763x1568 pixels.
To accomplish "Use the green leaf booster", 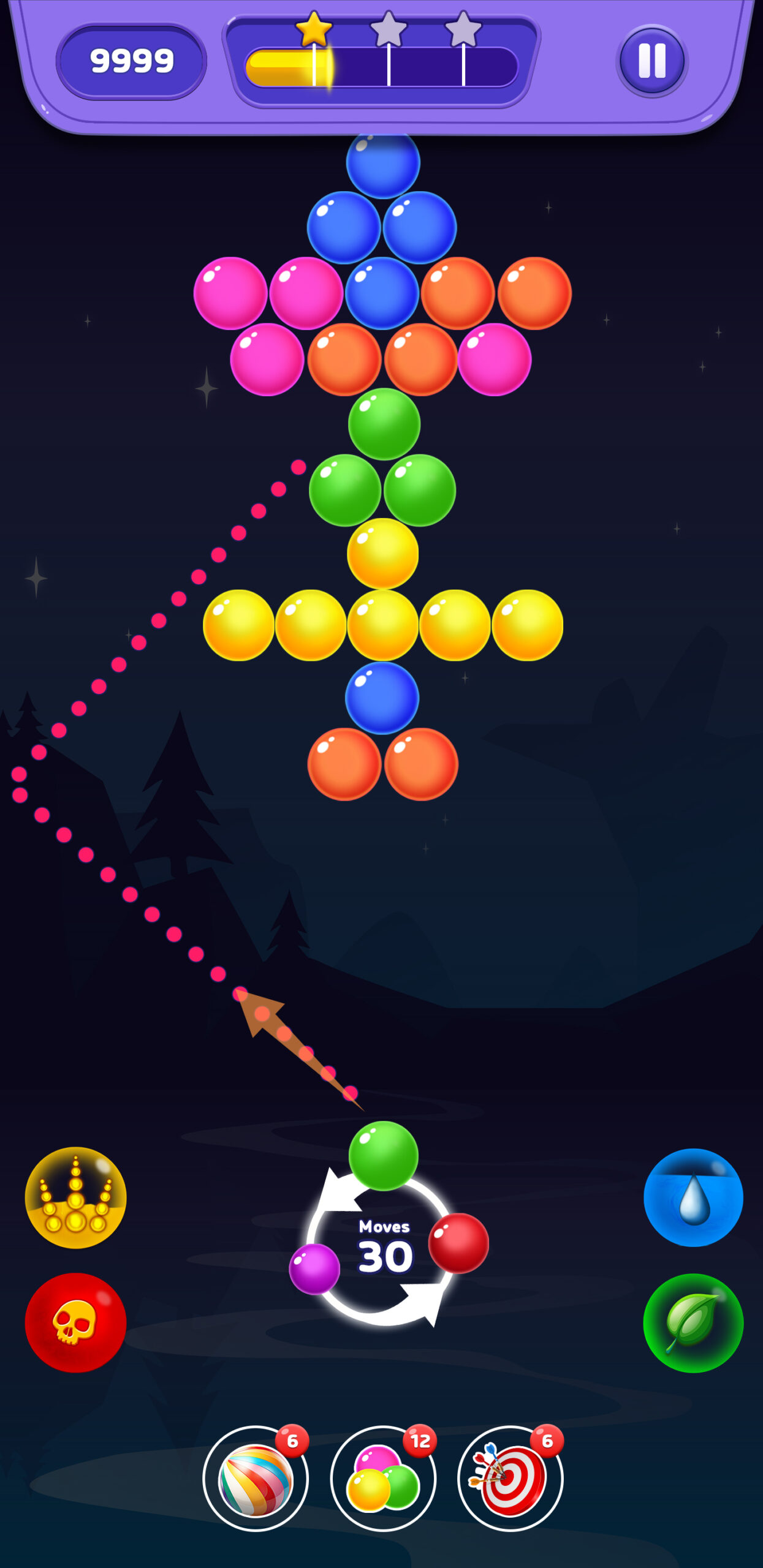I will click(693, 1322).
